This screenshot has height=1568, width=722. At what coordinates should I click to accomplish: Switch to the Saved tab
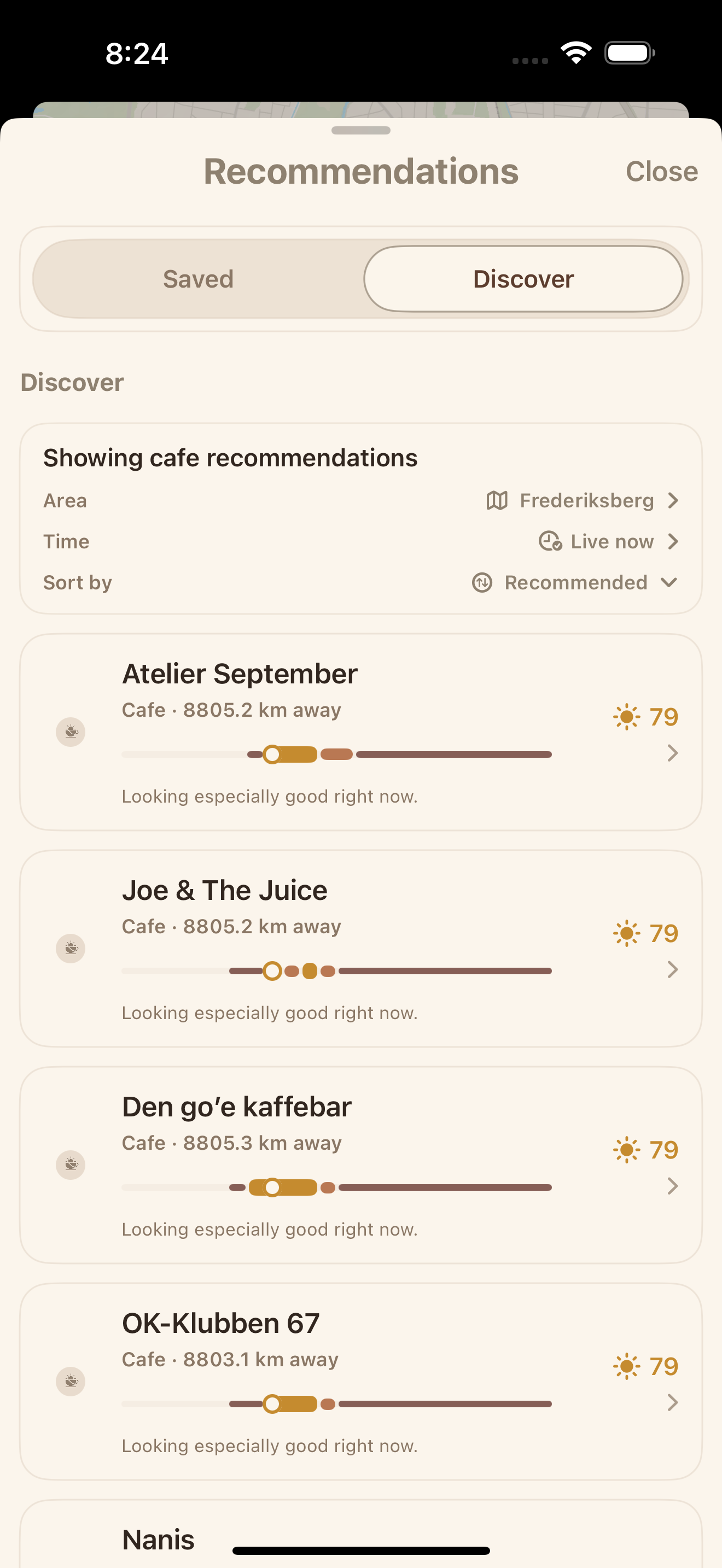pyautogui.click(x=197, y=278)
